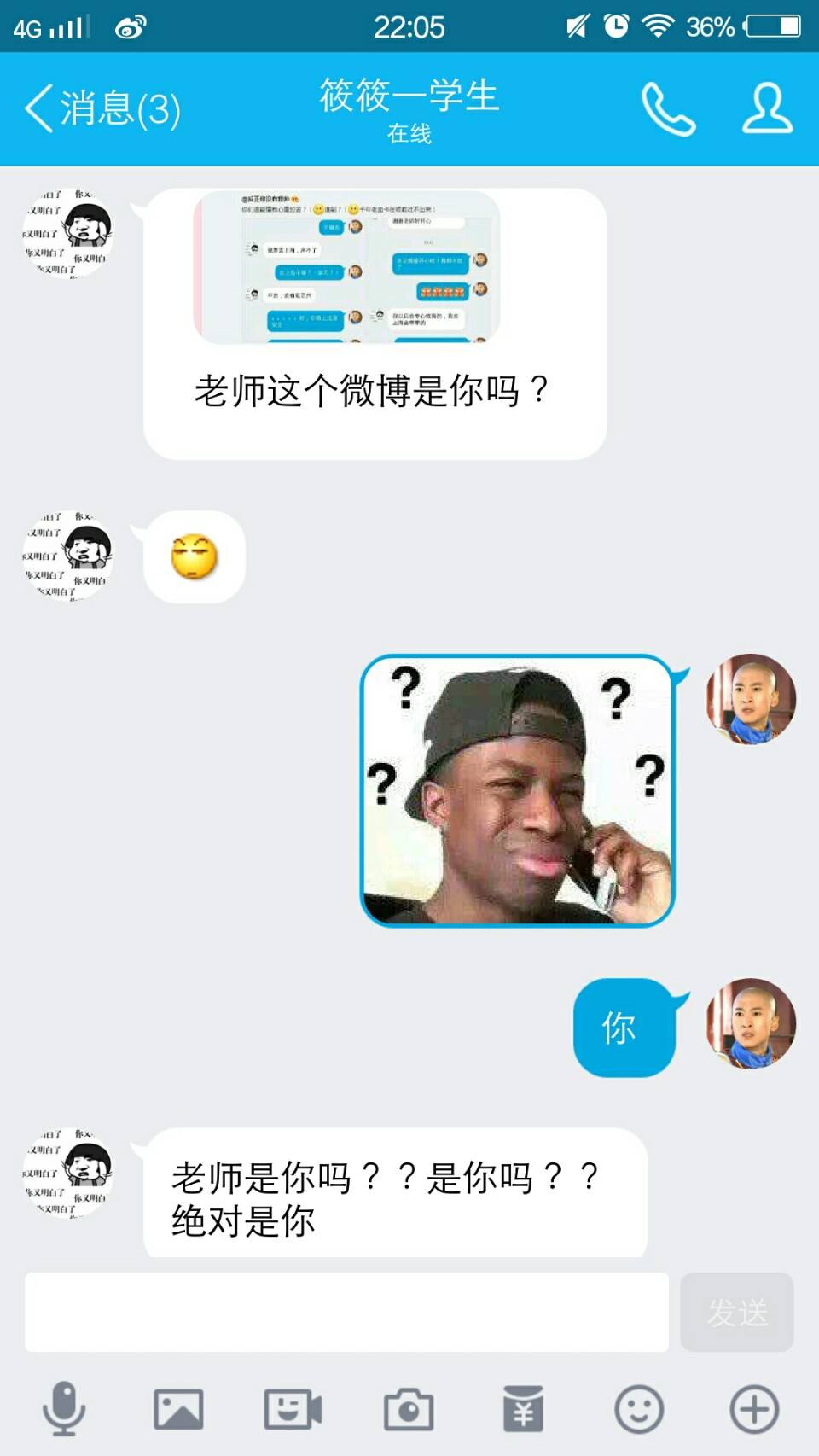Tap the message input field

point(346,1312)
